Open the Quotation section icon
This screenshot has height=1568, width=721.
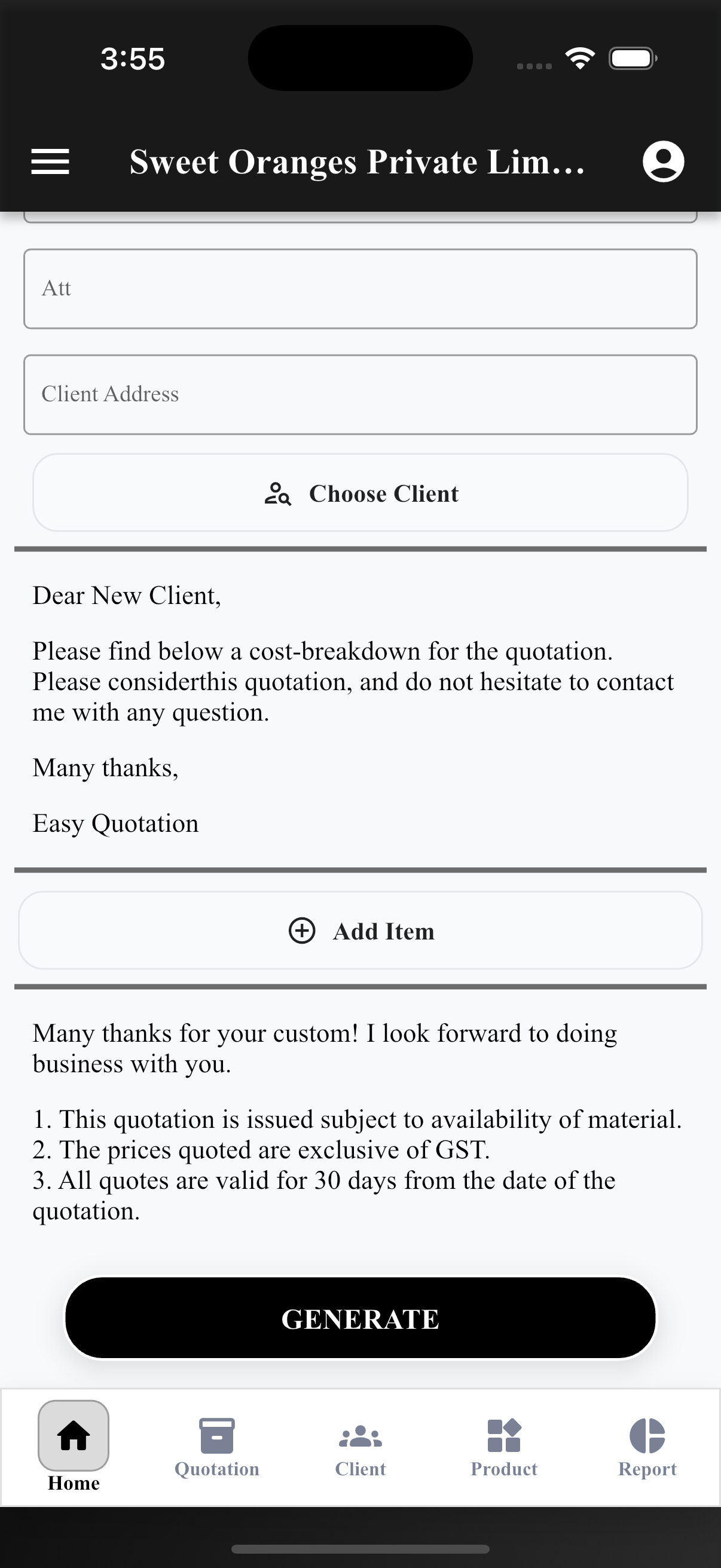coord(216,1435)
